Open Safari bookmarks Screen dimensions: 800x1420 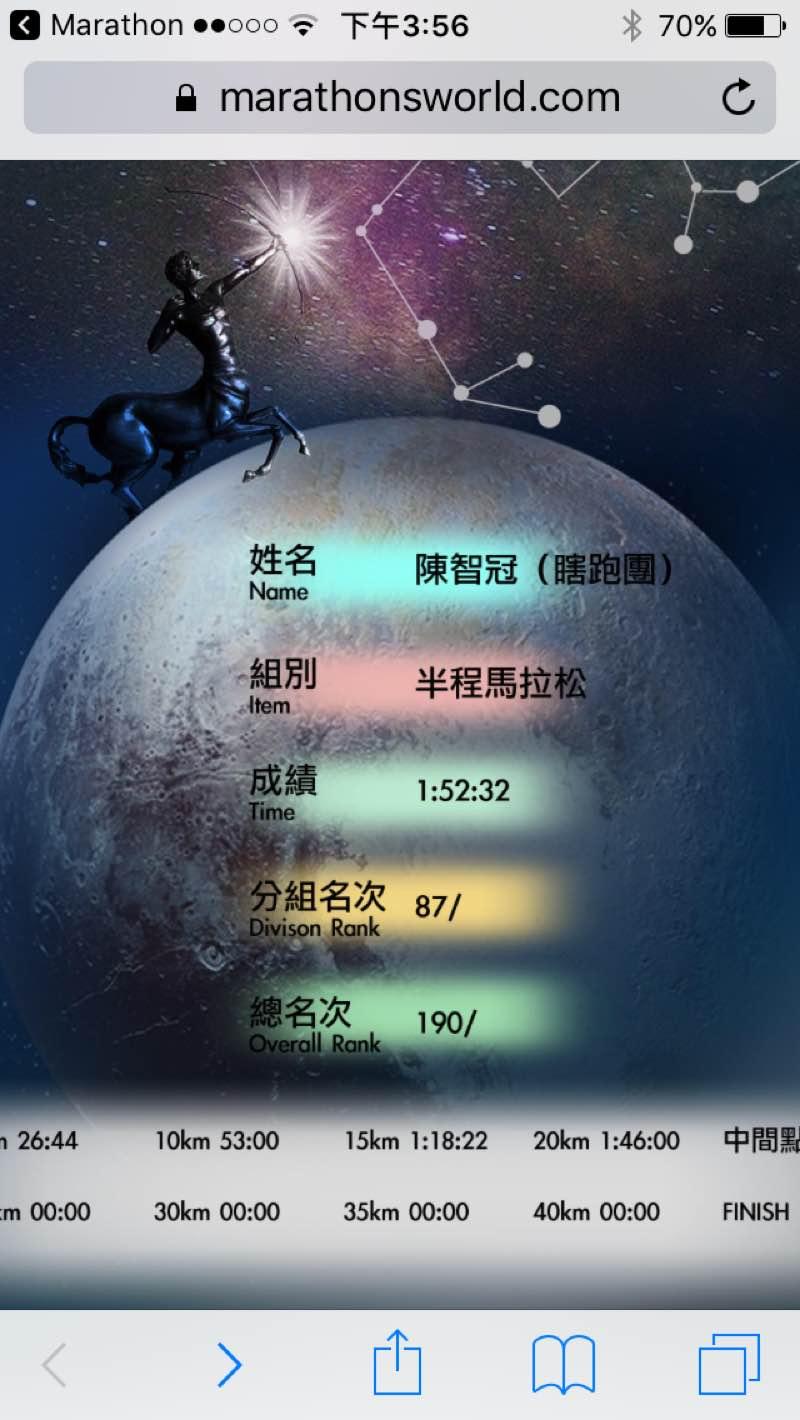(x=563, y=1364)
